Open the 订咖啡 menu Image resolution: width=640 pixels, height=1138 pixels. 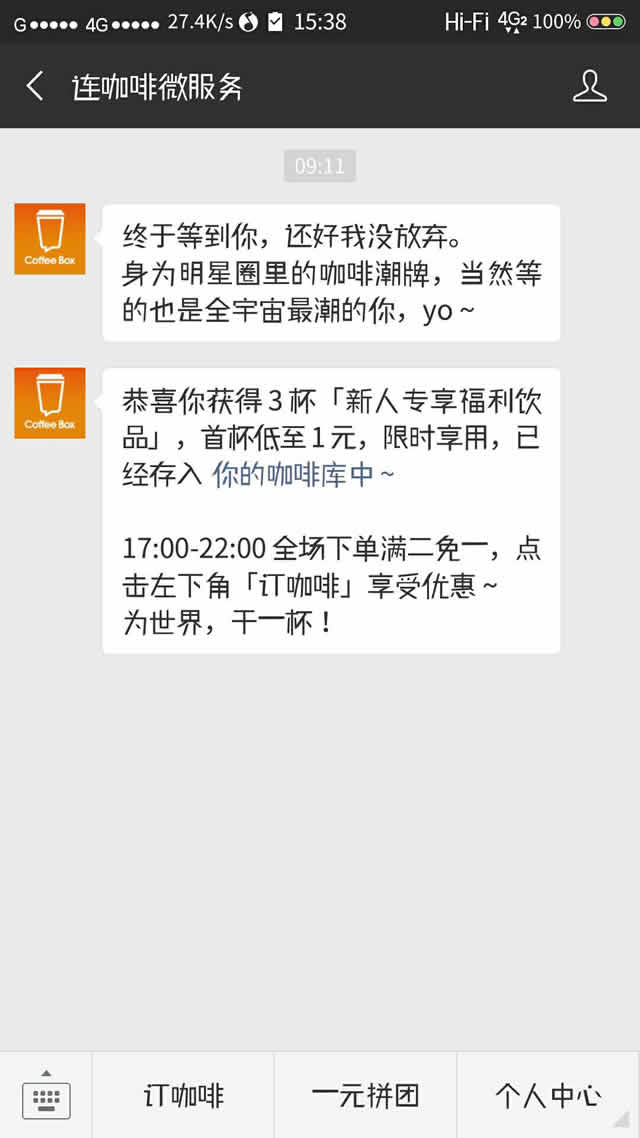point(183,1096)
